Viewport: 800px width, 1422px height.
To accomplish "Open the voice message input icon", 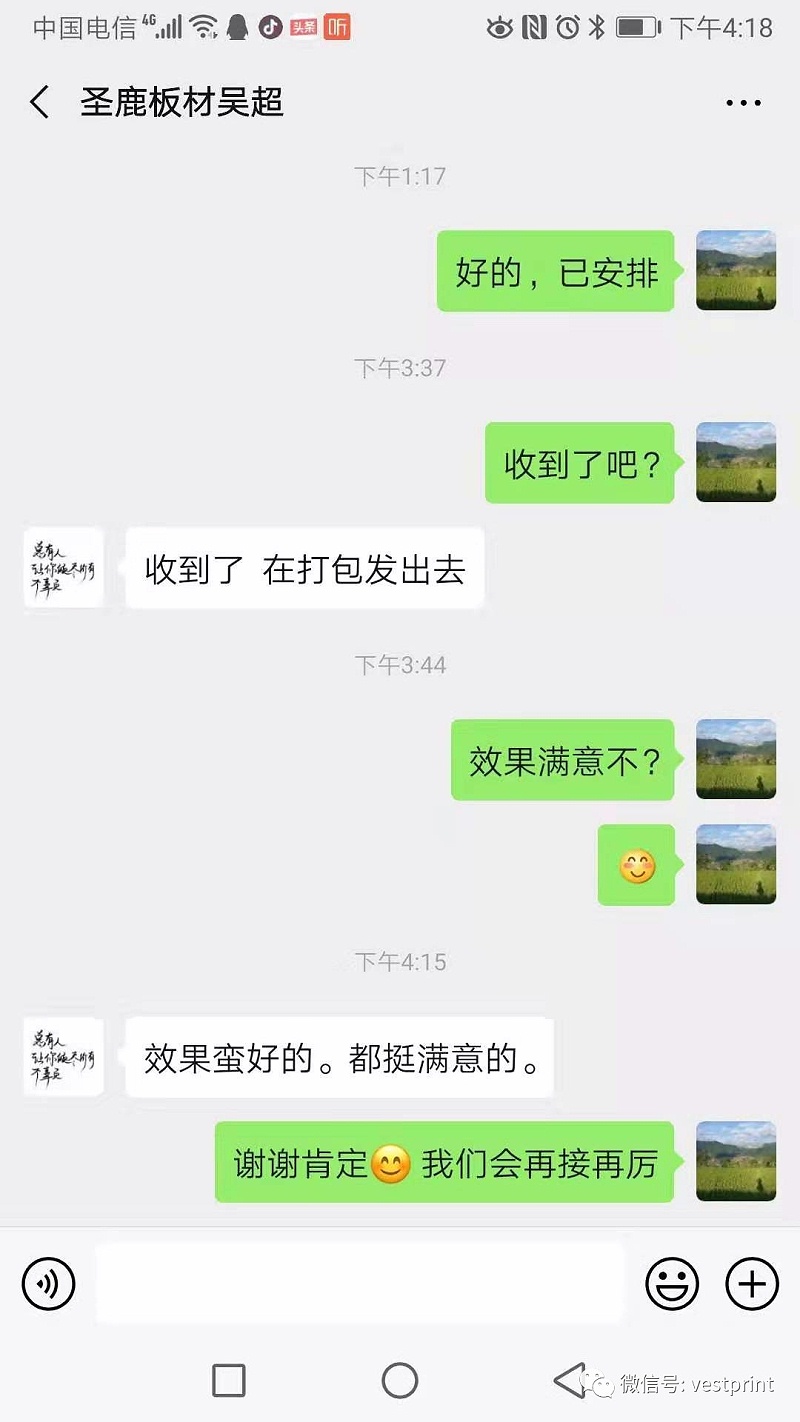I will 48,1283.
